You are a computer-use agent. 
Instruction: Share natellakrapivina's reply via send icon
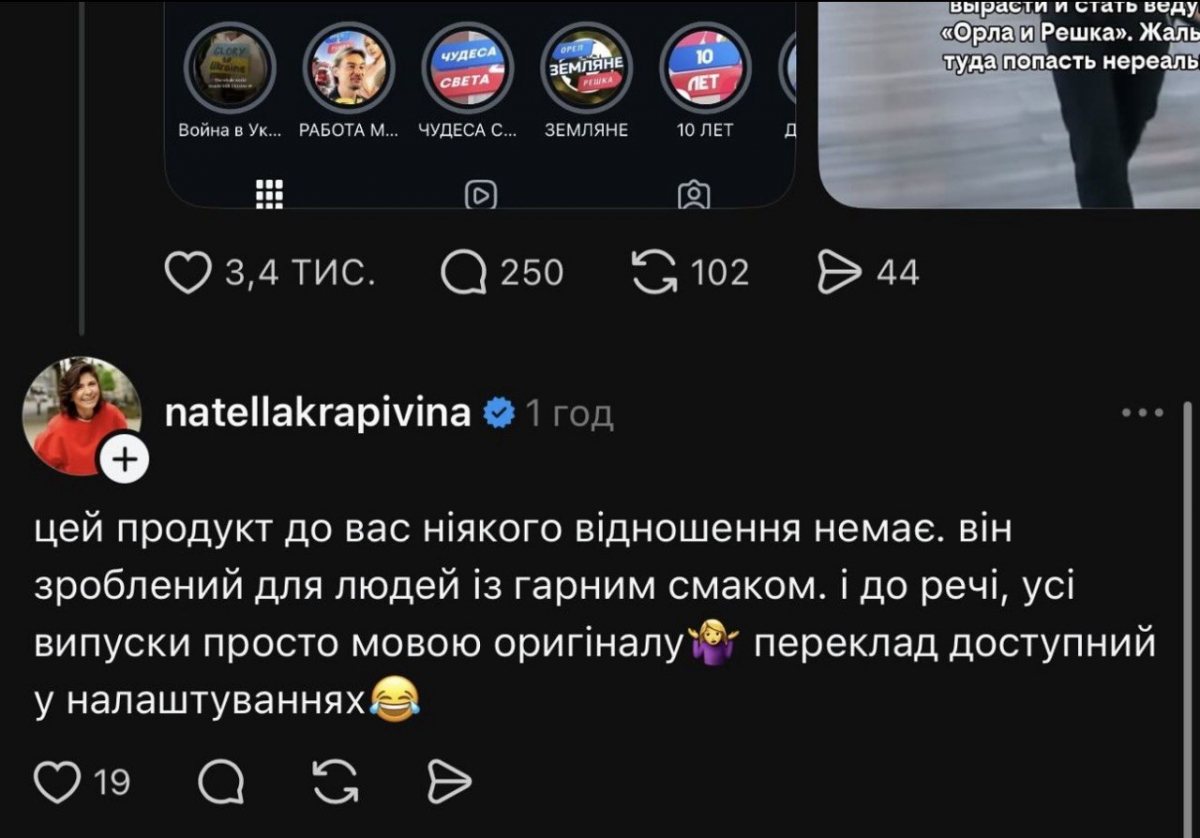click(448, 781)
